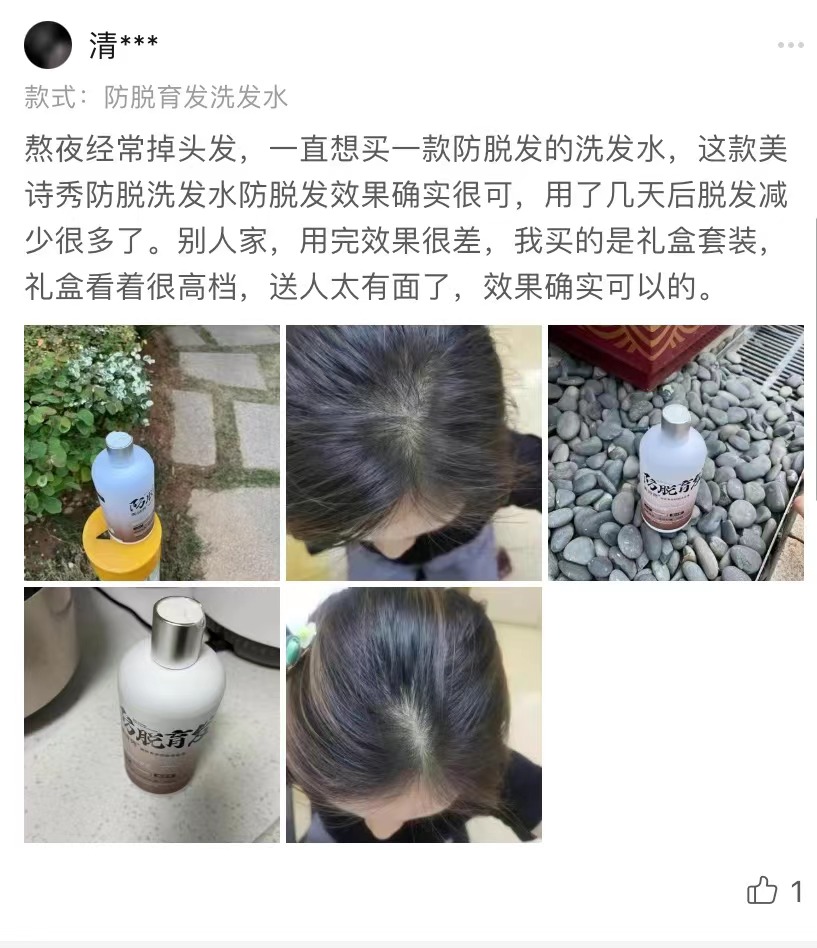This screenshot has width=817, height=948.
Task: Open close-up photo of shampoo bottle
Action: 152,714
